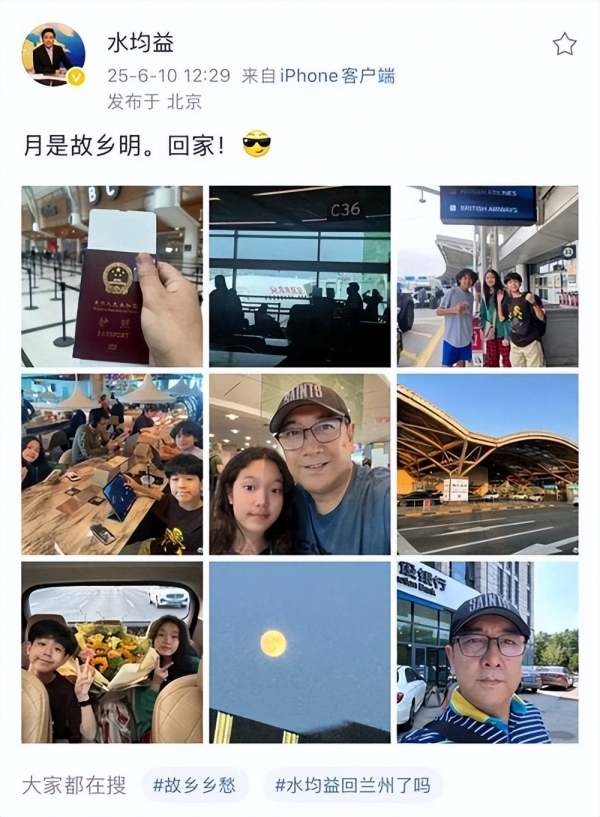Image resolution: width=600 pixels, height=817 pixels.
Task: Favorite this post with the star icon
Action: click(x=564, y=44)
